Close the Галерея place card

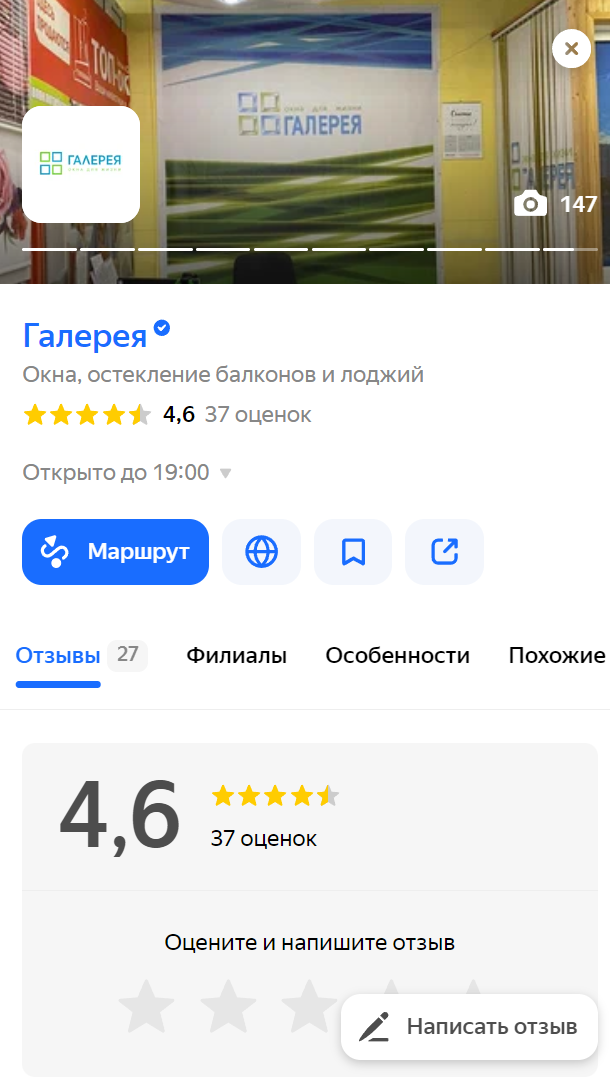point(571,49)
